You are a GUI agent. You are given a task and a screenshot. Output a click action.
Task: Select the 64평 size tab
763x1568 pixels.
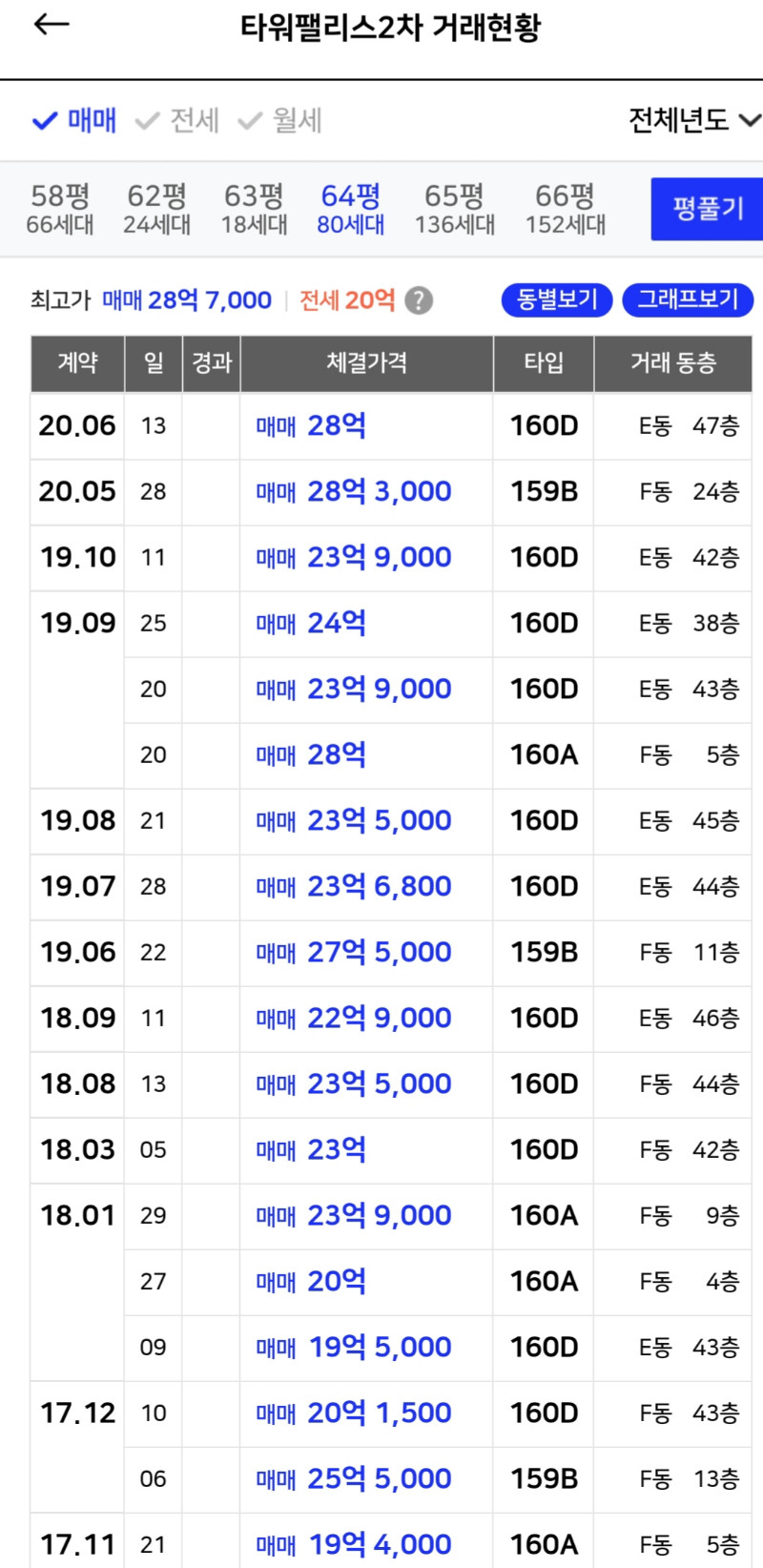pos(351,209)
